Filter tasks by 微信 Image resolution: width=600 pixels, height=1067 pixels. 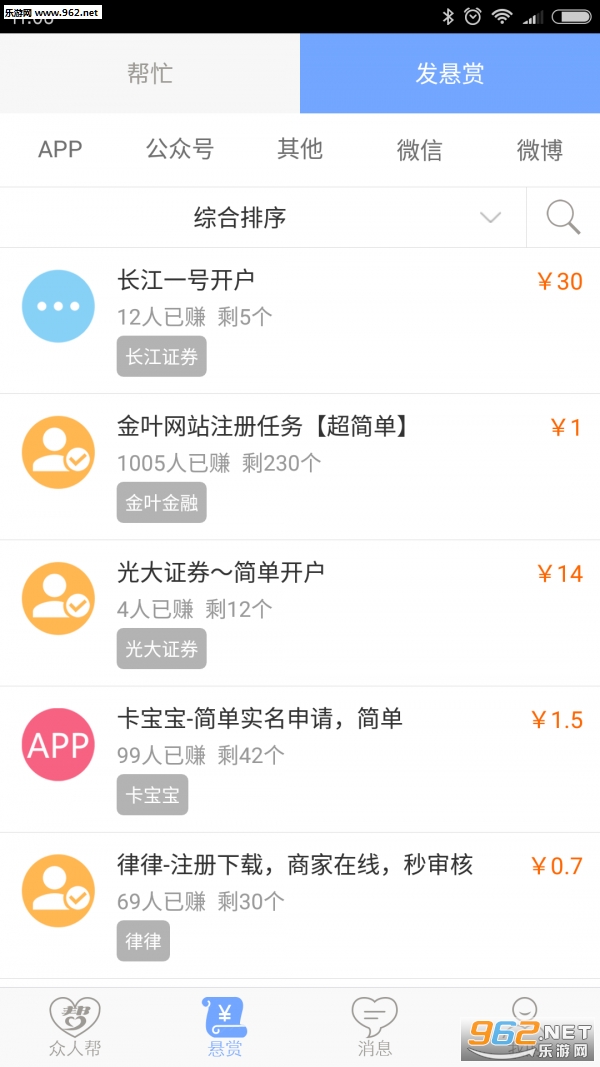pos(420,150)
